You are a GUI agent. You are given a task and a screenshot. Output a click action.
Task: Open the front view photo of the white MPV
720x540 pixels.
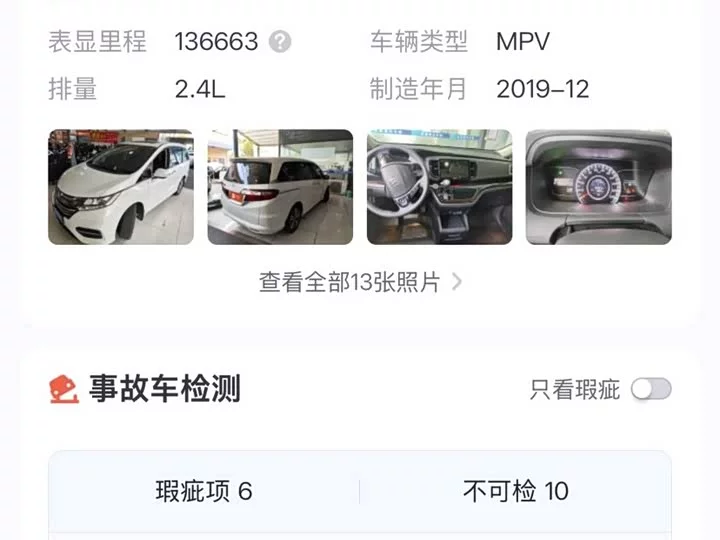tap(121, 187)
